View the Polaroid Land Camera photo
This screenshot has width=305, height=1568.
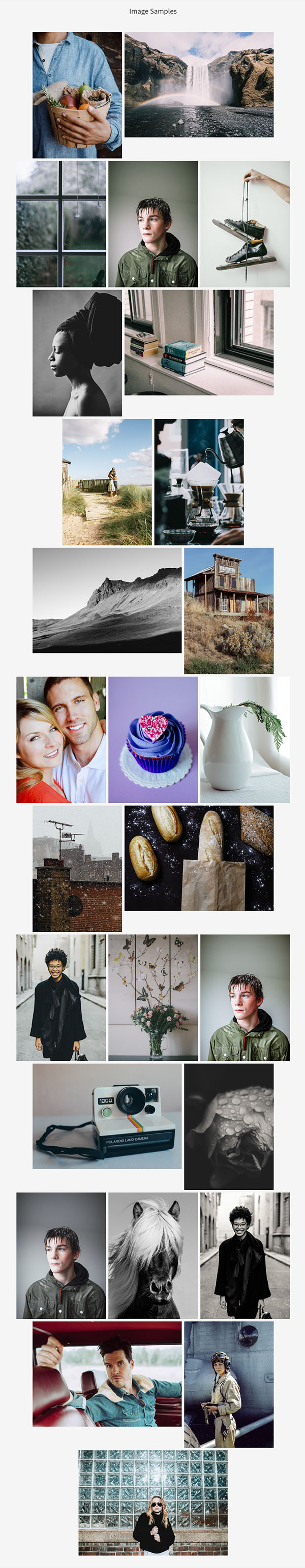(107, 1117)
